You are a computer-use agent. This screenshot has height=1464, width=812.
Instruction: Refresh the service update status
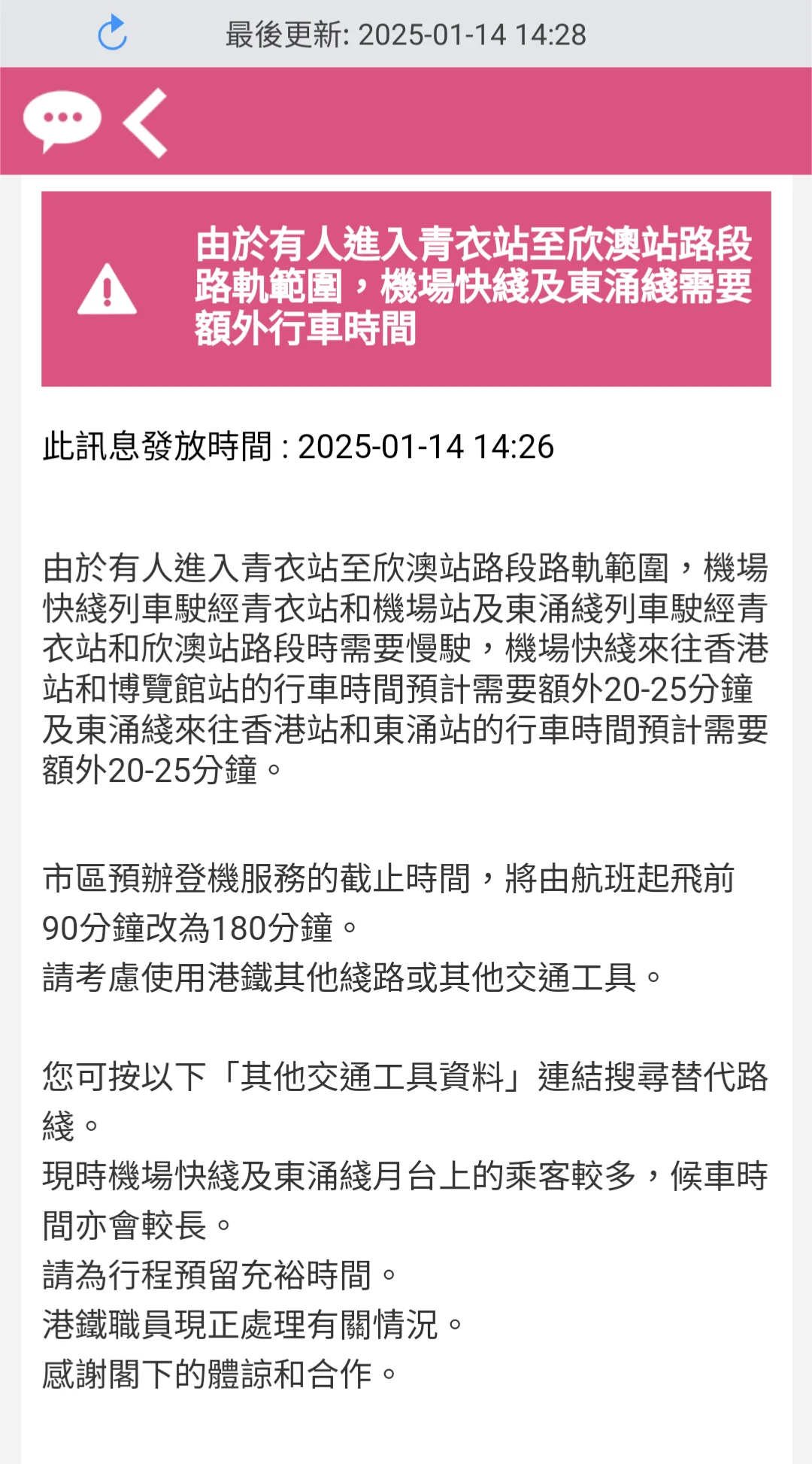pyautogui.click(x=113, y=34)
